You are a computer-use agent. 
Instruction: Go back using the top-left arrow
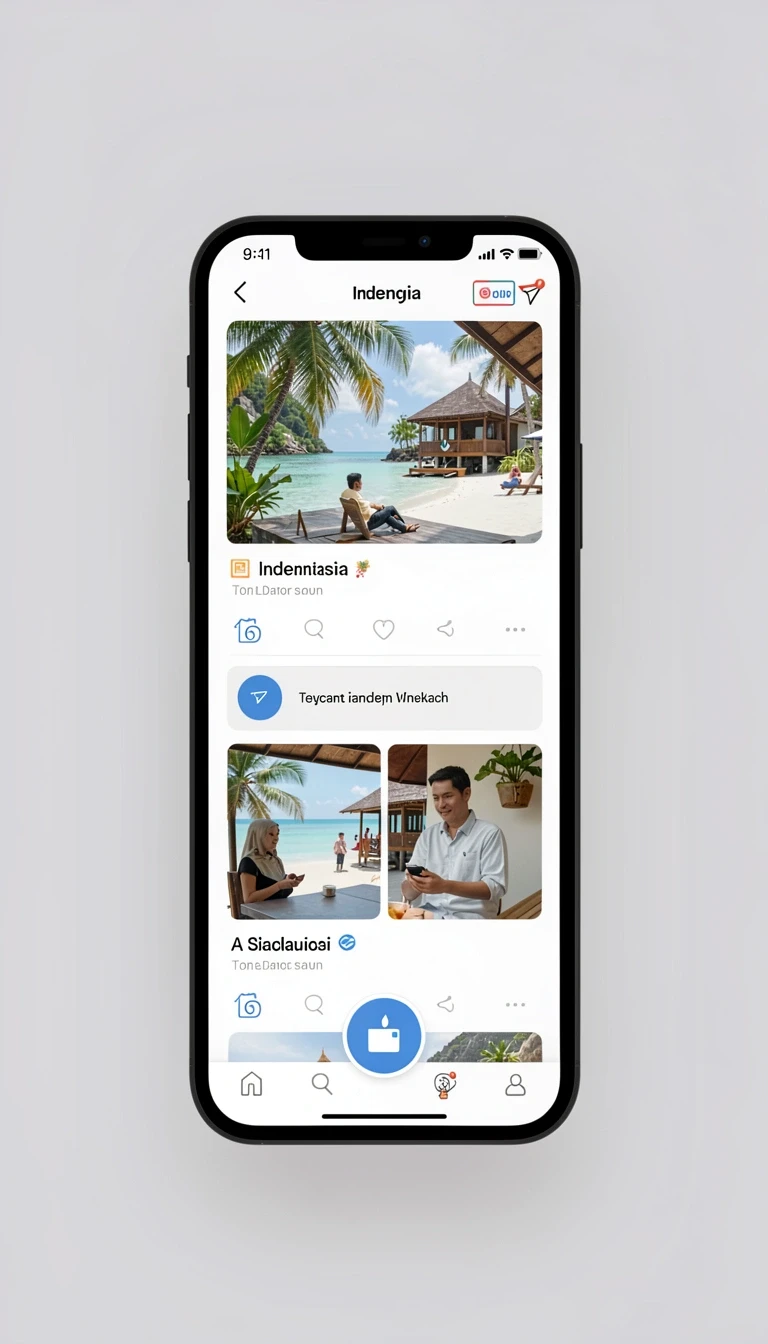pyautogui.click(x=240, y=292)
